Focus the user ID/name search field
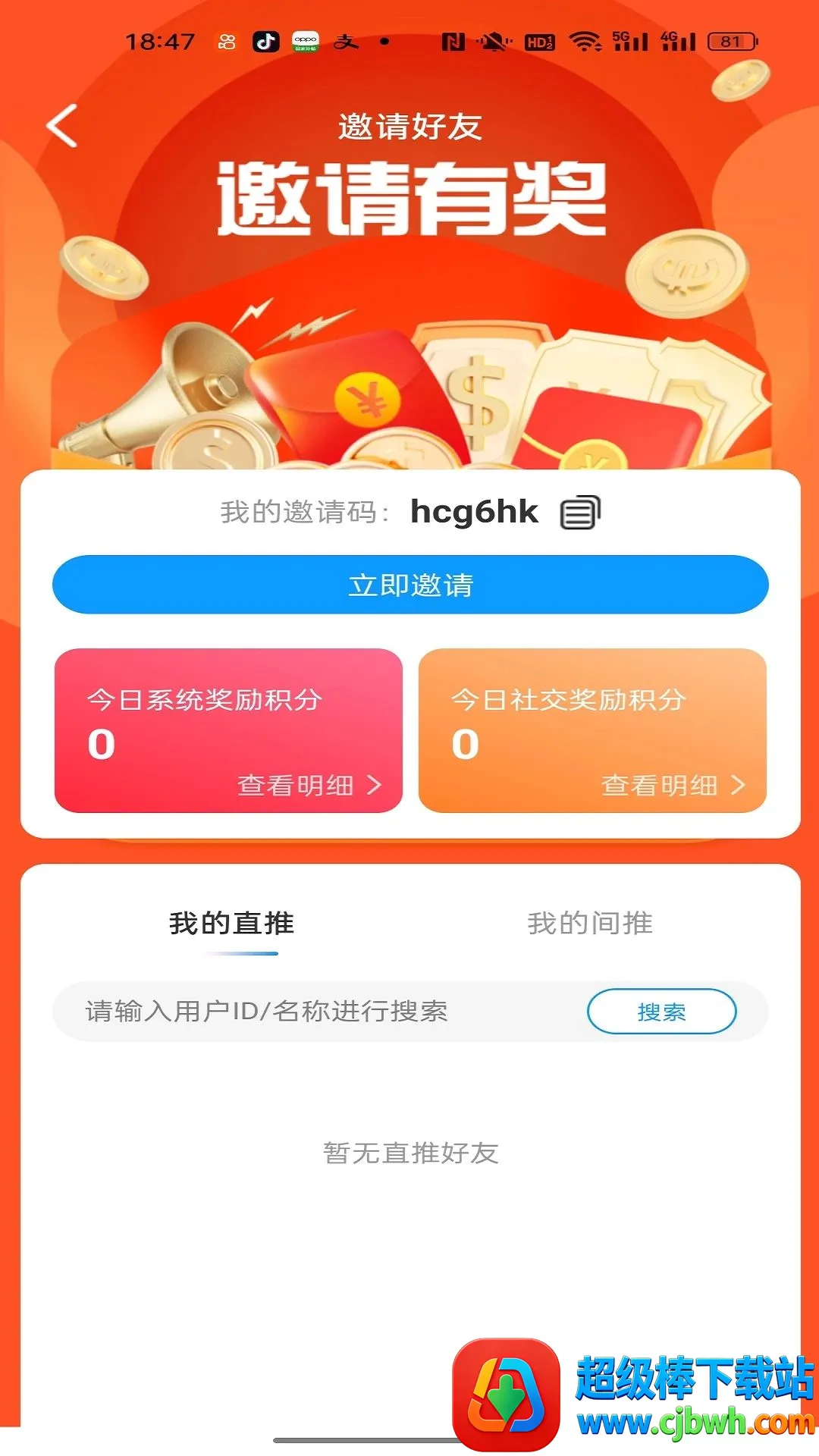819x1456 pixels. click(318, 1012)
